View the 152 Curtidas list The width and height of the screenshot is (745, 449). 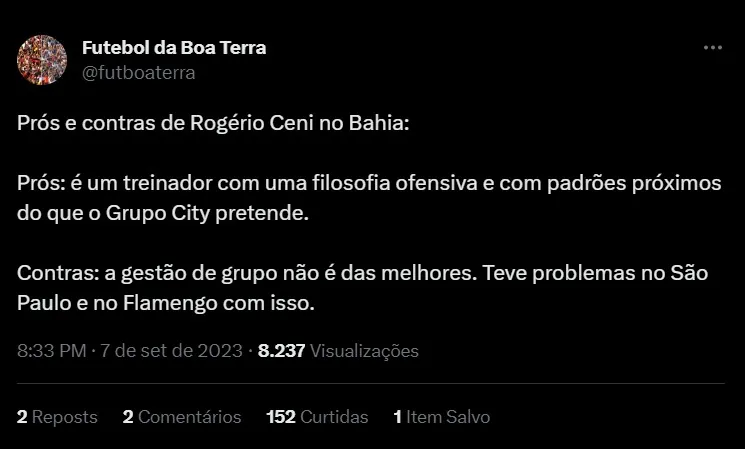click(x=317, y=417)
